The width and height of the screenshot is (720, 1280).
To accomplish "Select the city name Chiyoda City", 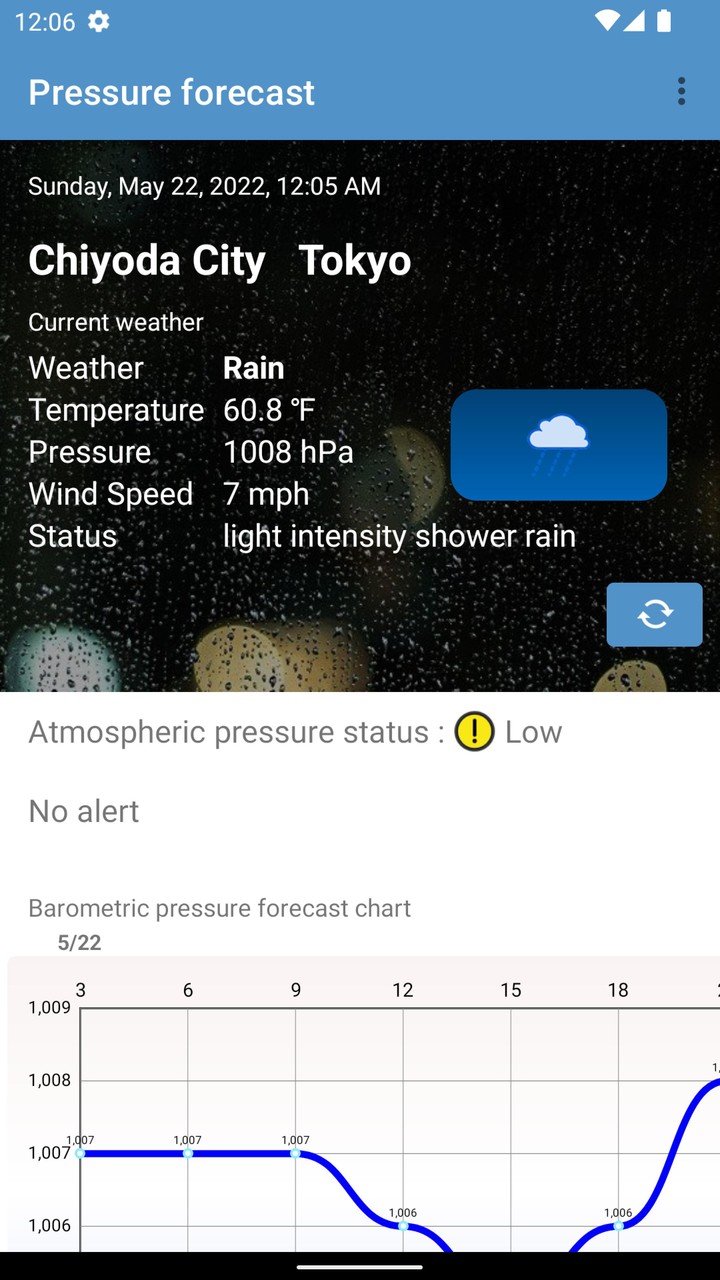I will click(147, 260).
